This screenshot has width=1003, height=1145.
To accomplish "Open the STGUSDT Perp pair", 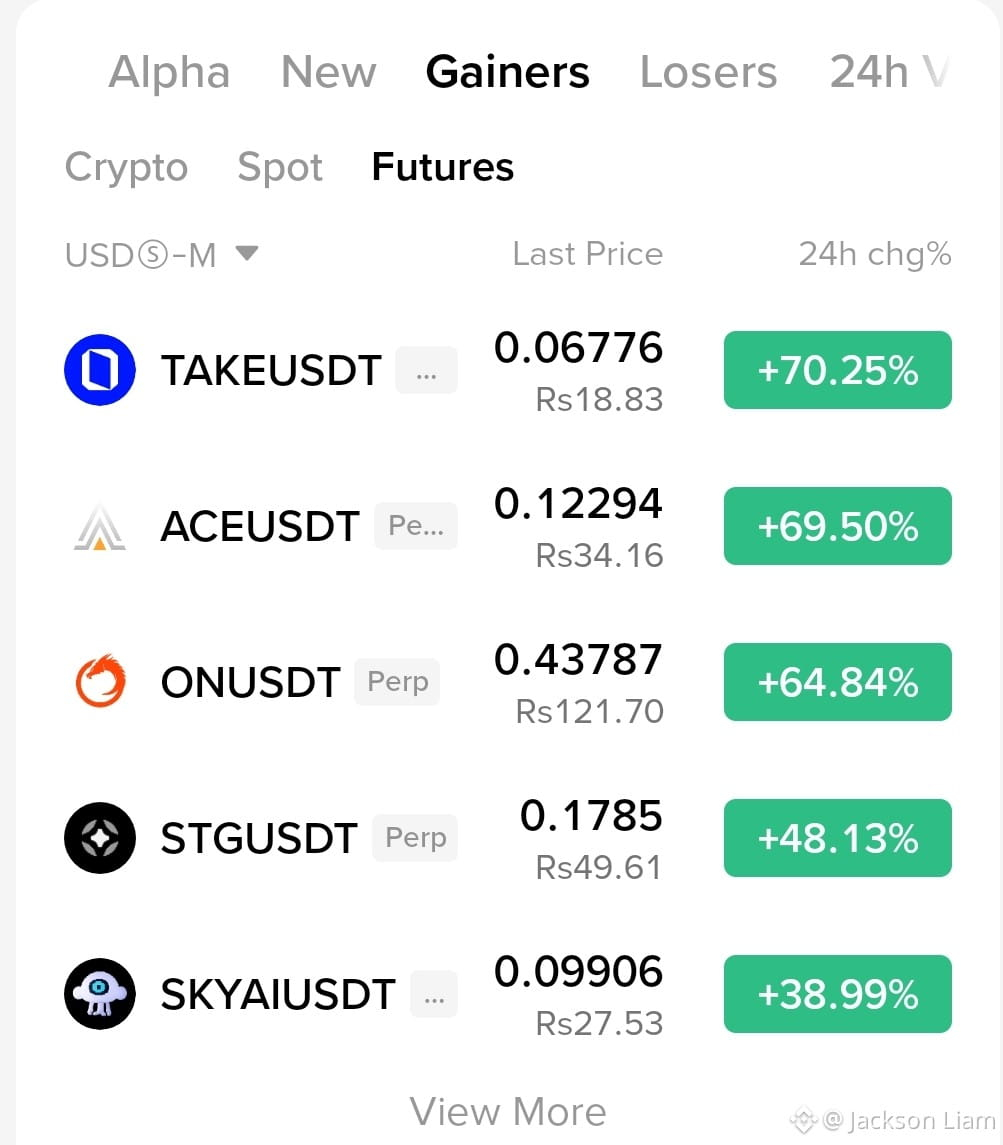I will click(507, 838).
